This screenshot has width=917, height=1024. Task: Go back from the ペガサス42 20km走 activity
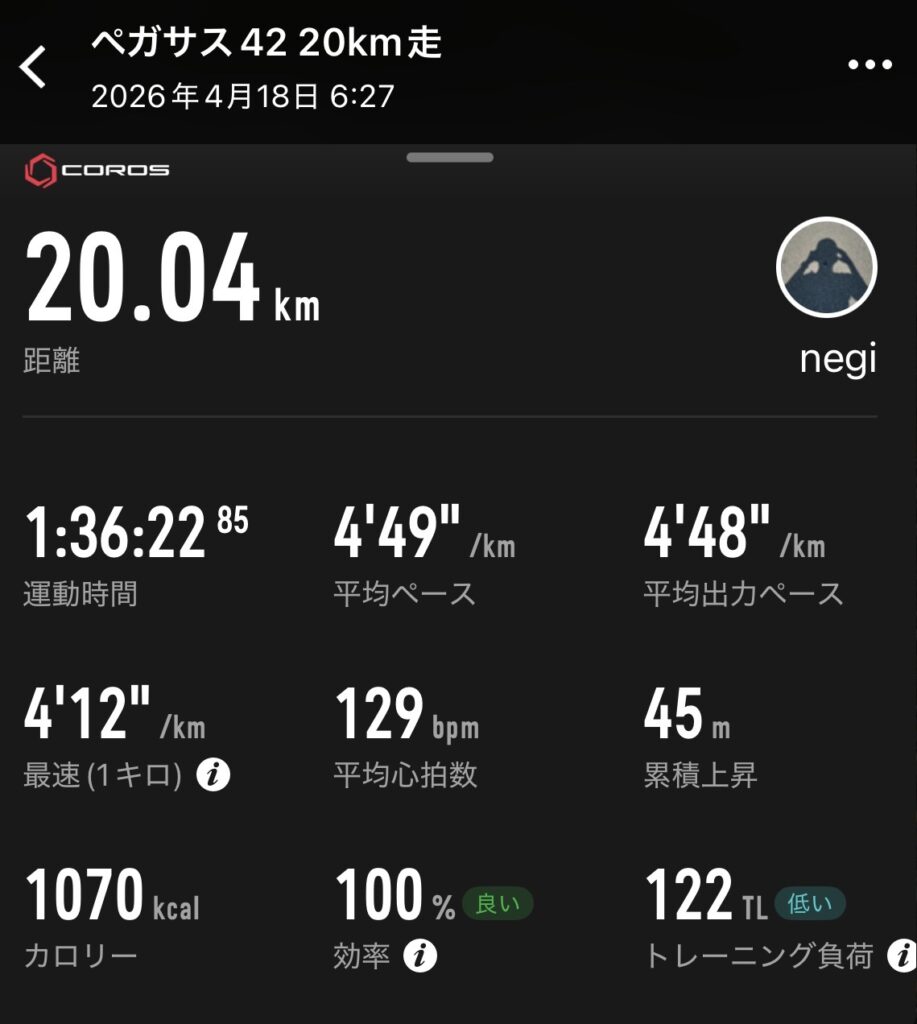[33, 68]
